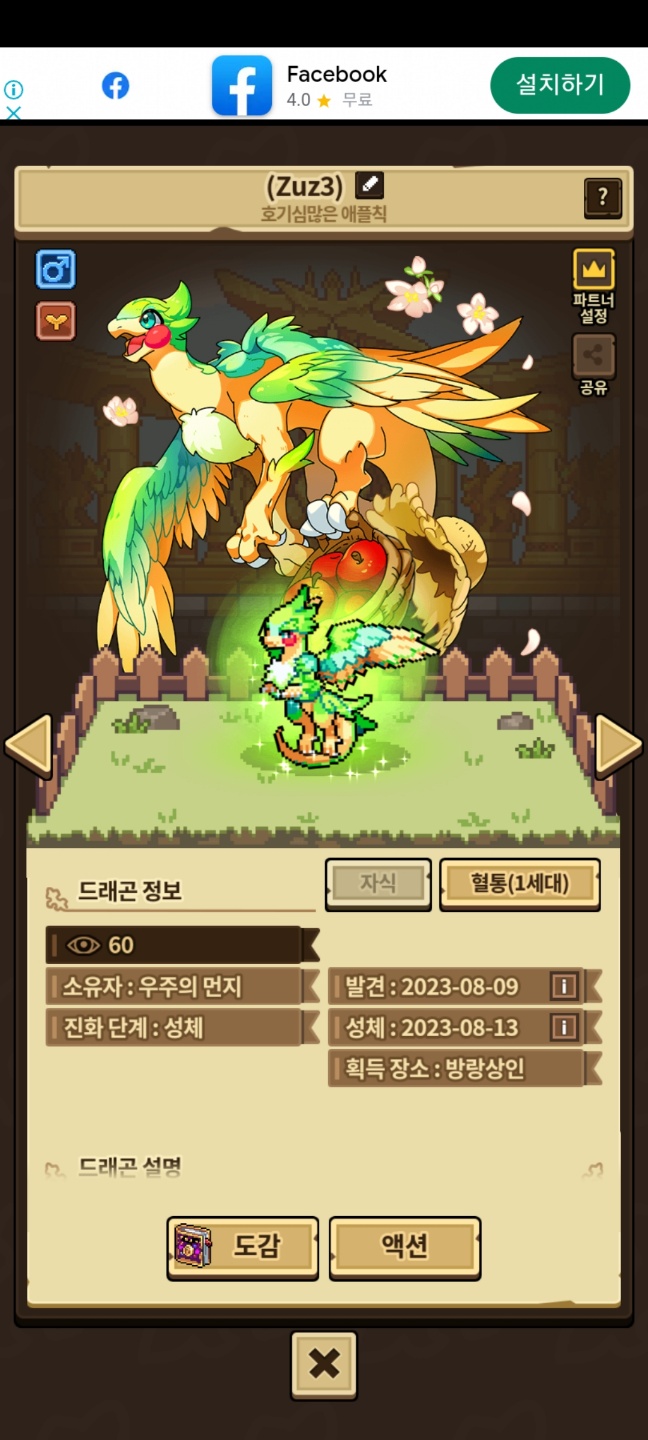Dismiss the Facebook ad banner

(13, 113)
